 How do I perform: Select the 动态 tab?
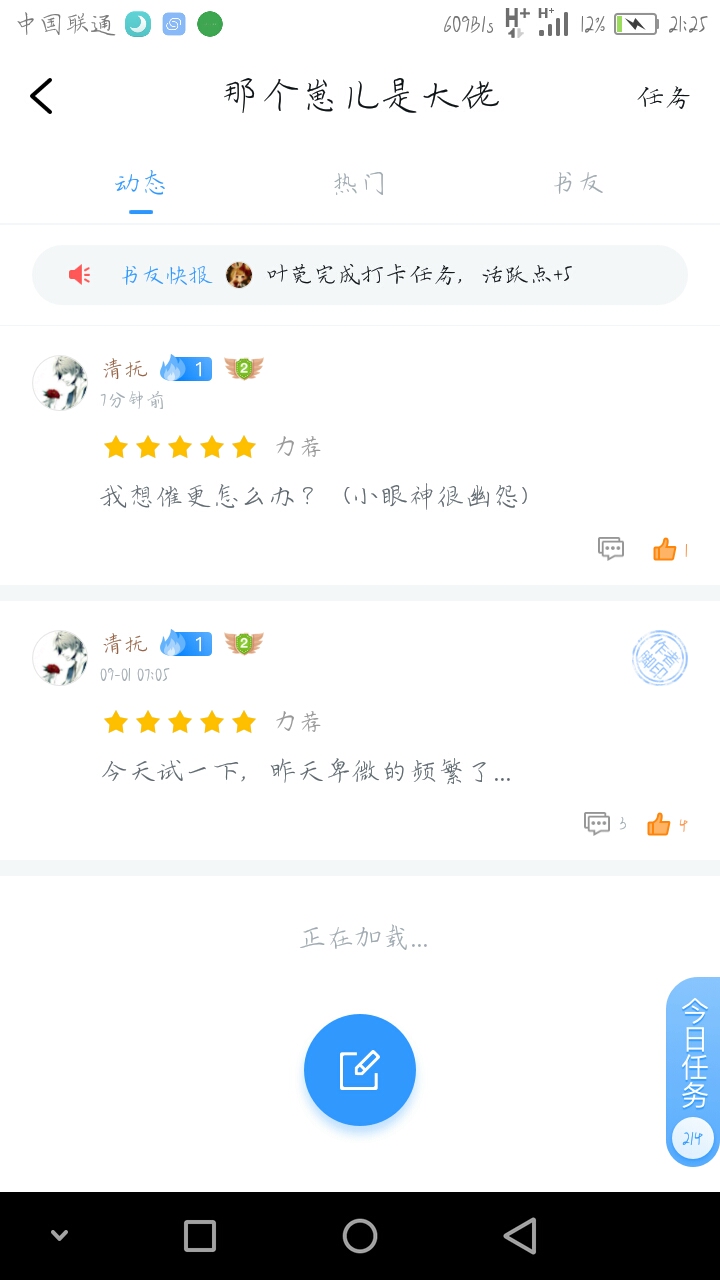(x=141, y=183)
